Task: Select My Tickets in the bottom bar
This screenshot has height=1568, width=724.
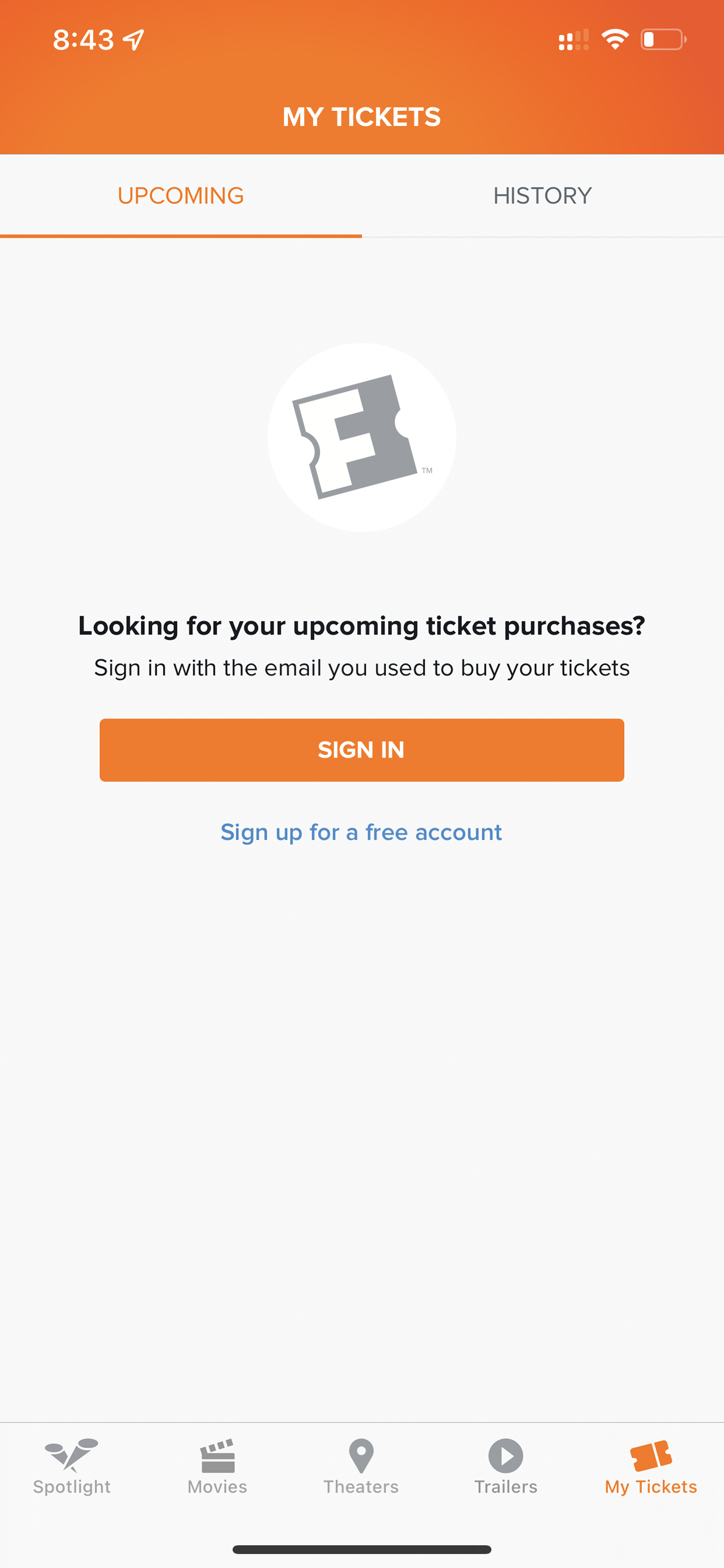Action: click(x=651, y=1467)
